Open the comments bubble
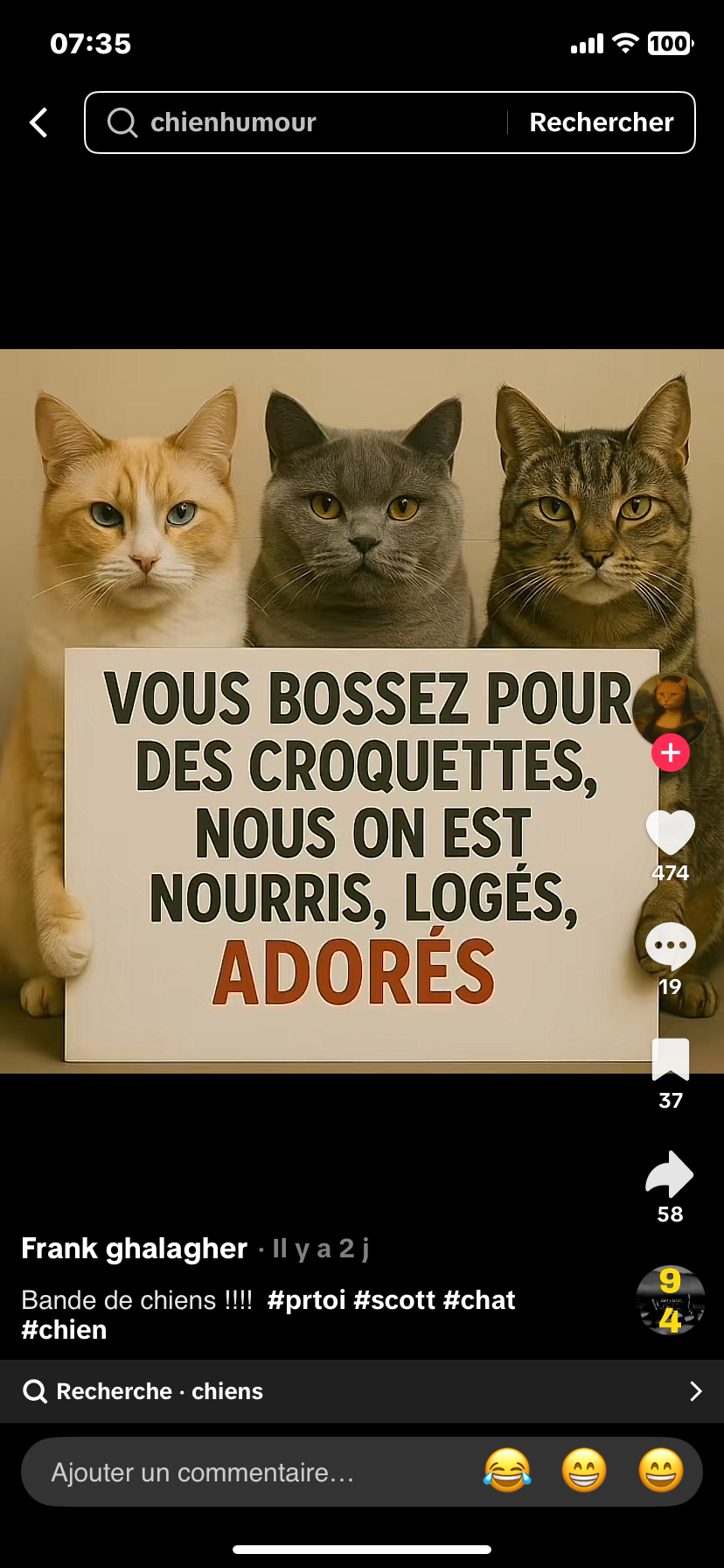Image resolution: width=724 pixels, height=1568 pixels. coord(670,947)
